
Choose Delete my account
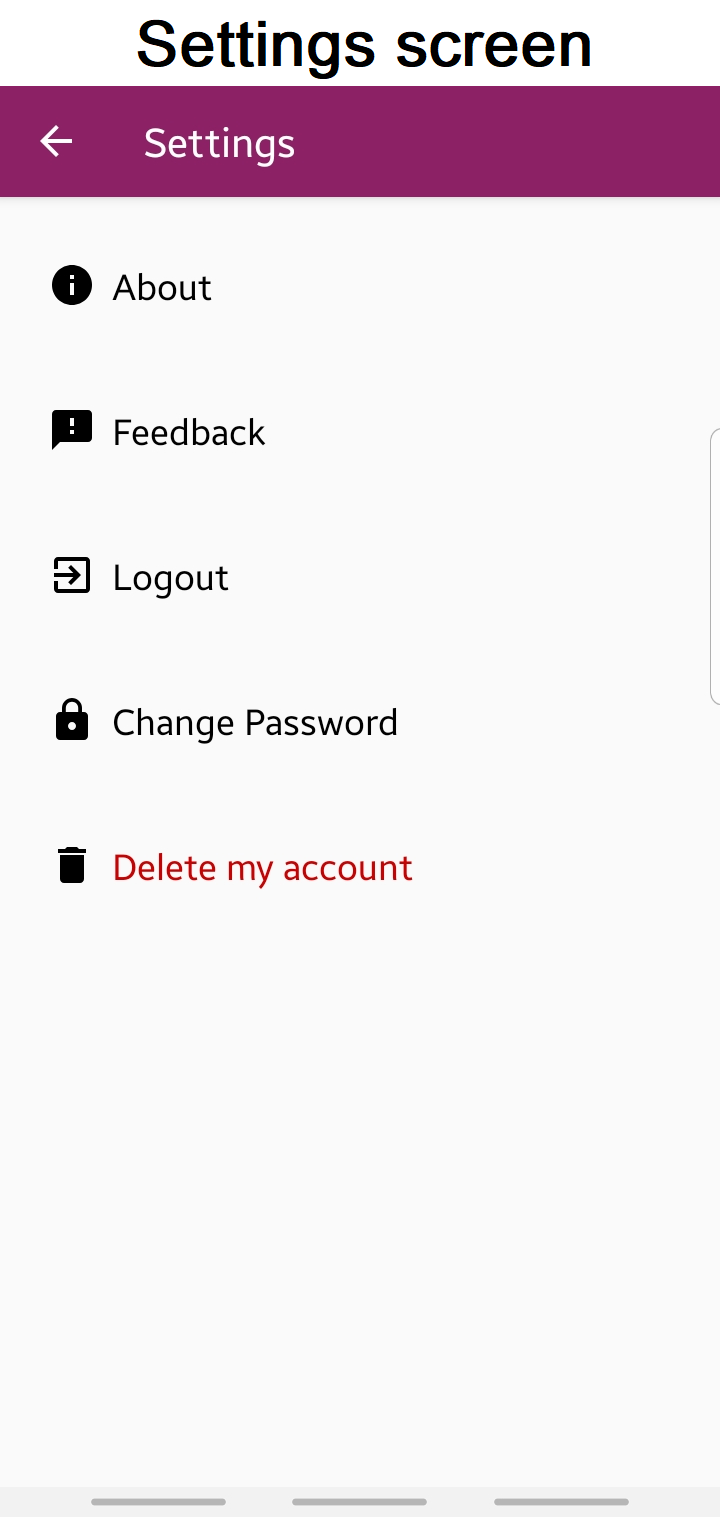pyautogui.click(x=262, y=867)
